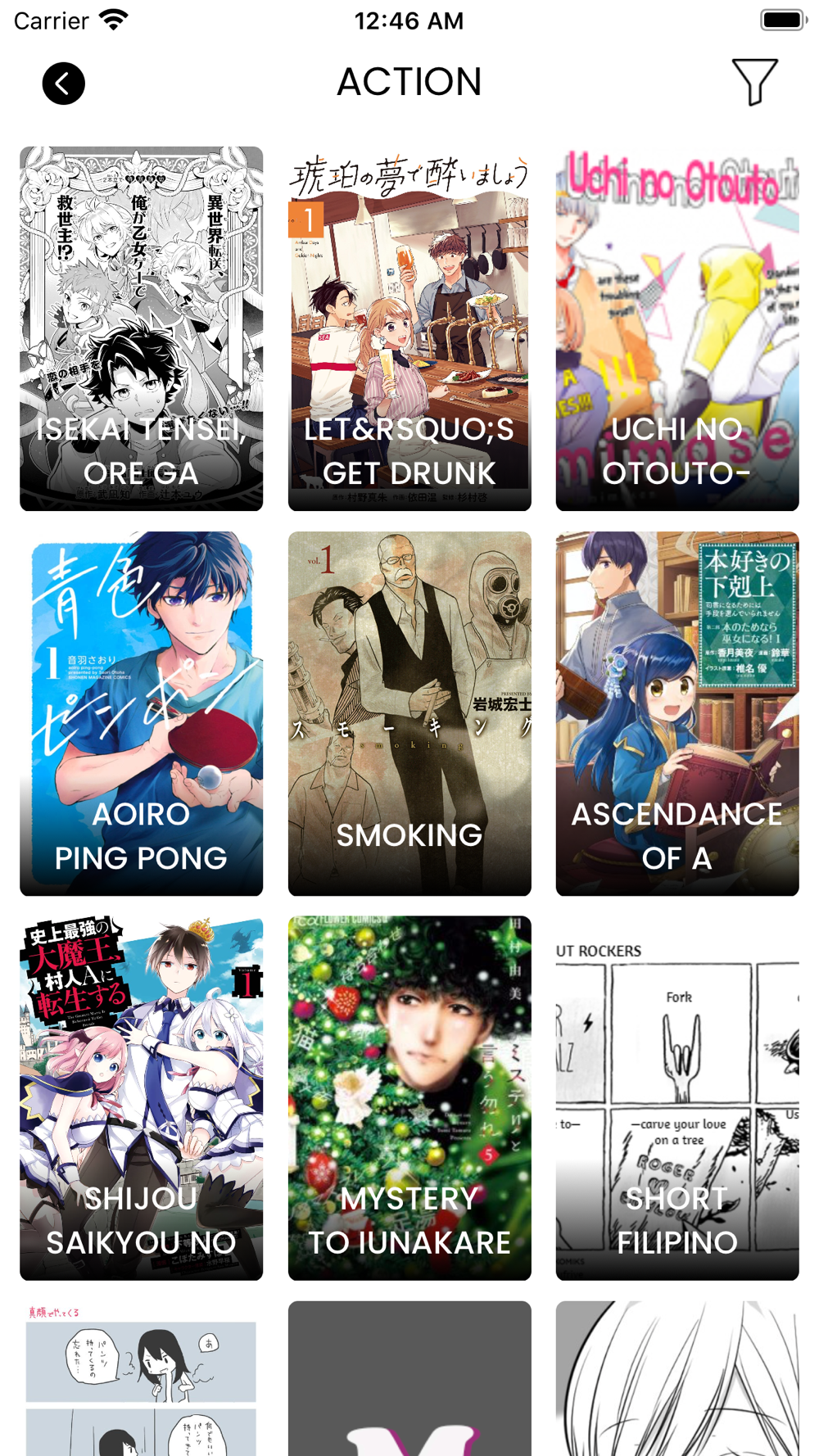The width and height of the screenshot is (819, 1456).
Task: Open the Let's Get Drunk manga card
Action: pos(409,328)
